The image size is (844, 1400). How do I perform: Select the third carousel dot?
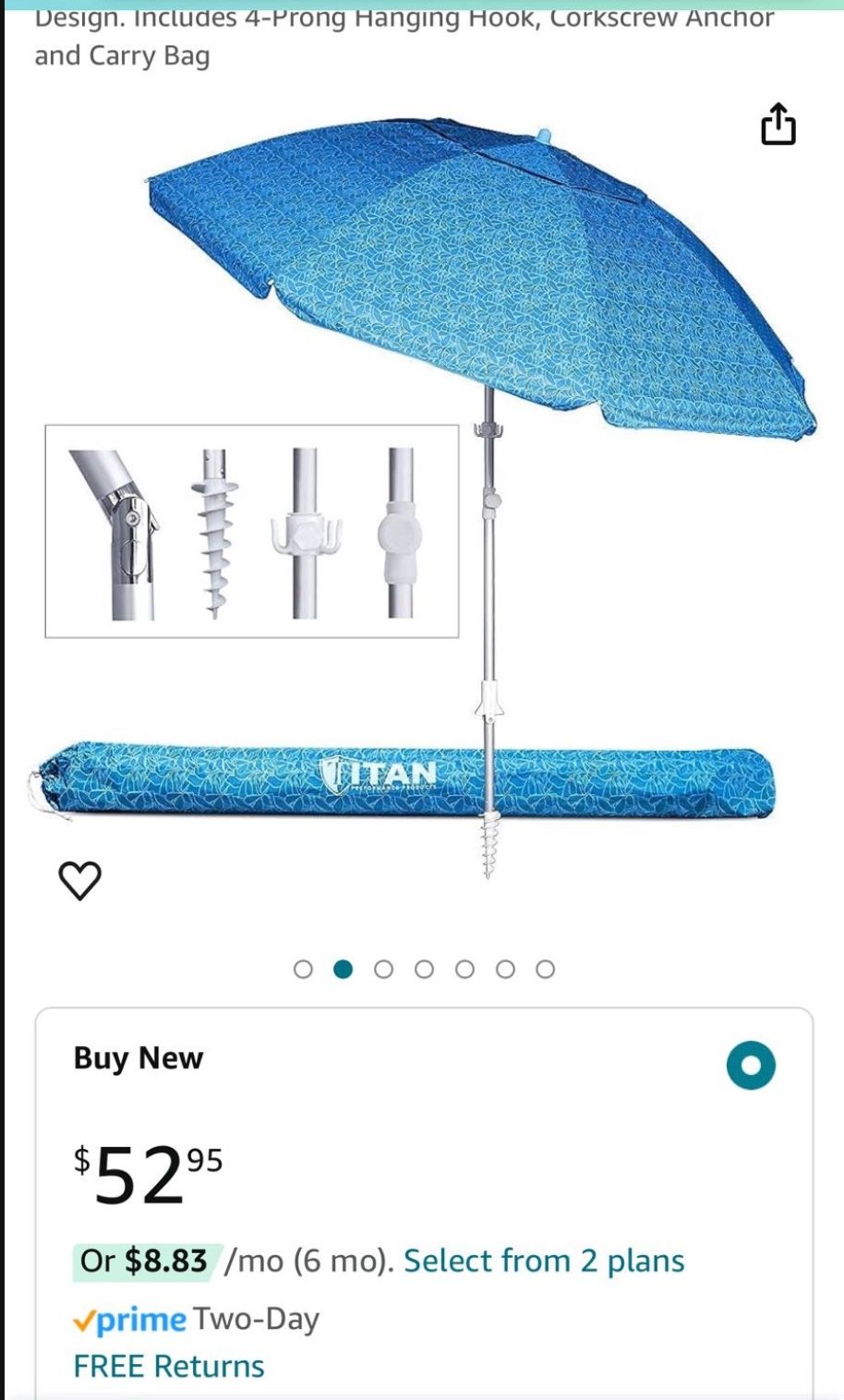click(382, 969)
